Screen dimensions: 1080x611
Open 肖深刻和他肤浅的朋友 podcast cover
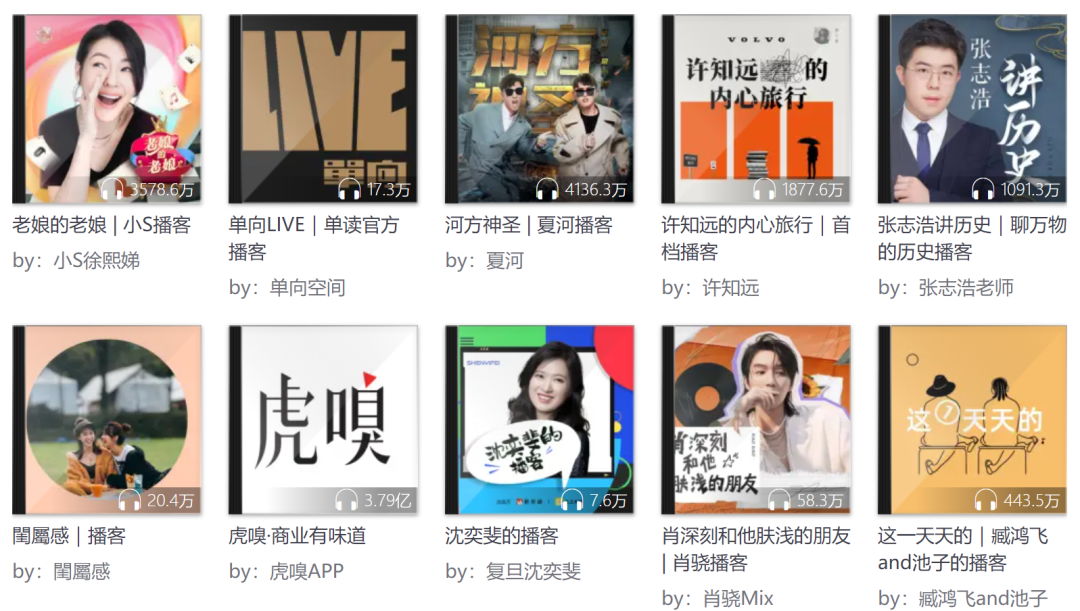(756, 419)
